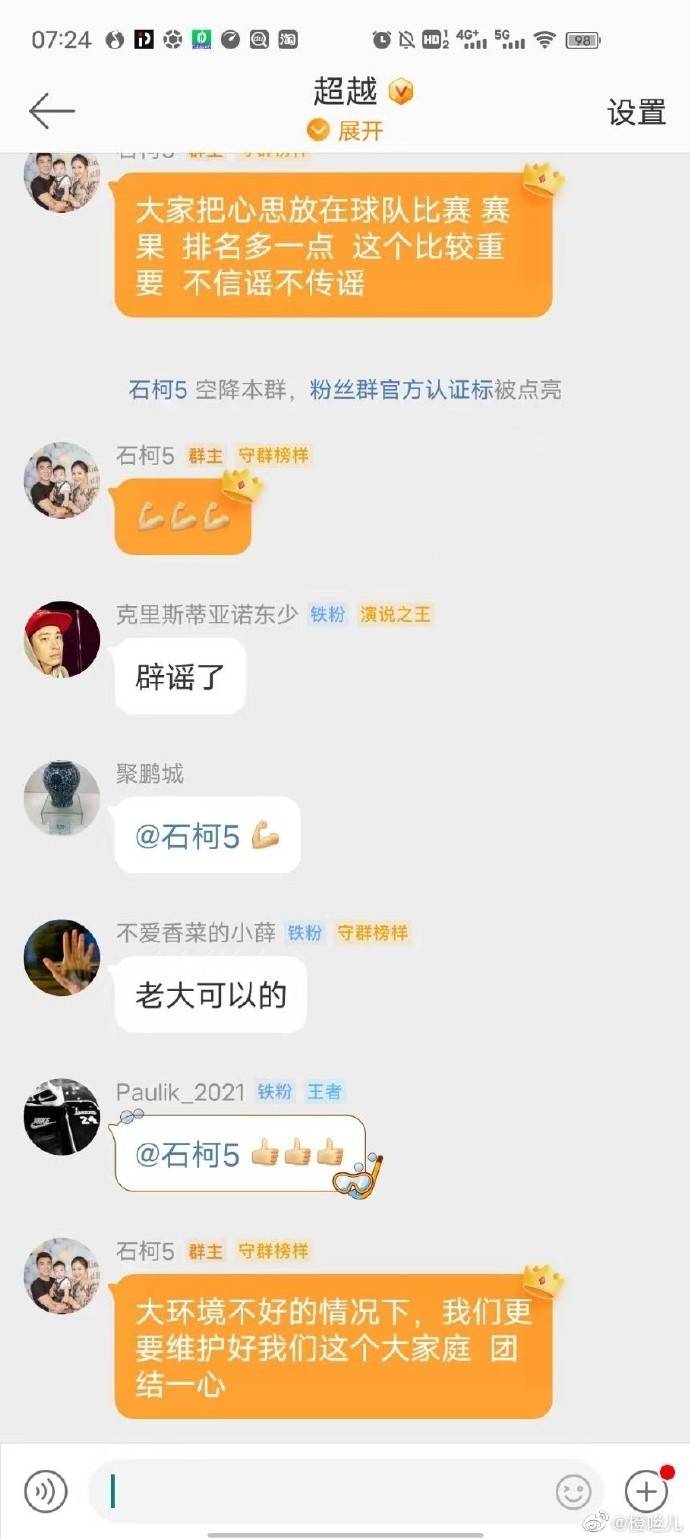Open 石柯5's avatar beside 大环境不好 message
Screen dimensions: 690x1539
tap(62, 1275)
